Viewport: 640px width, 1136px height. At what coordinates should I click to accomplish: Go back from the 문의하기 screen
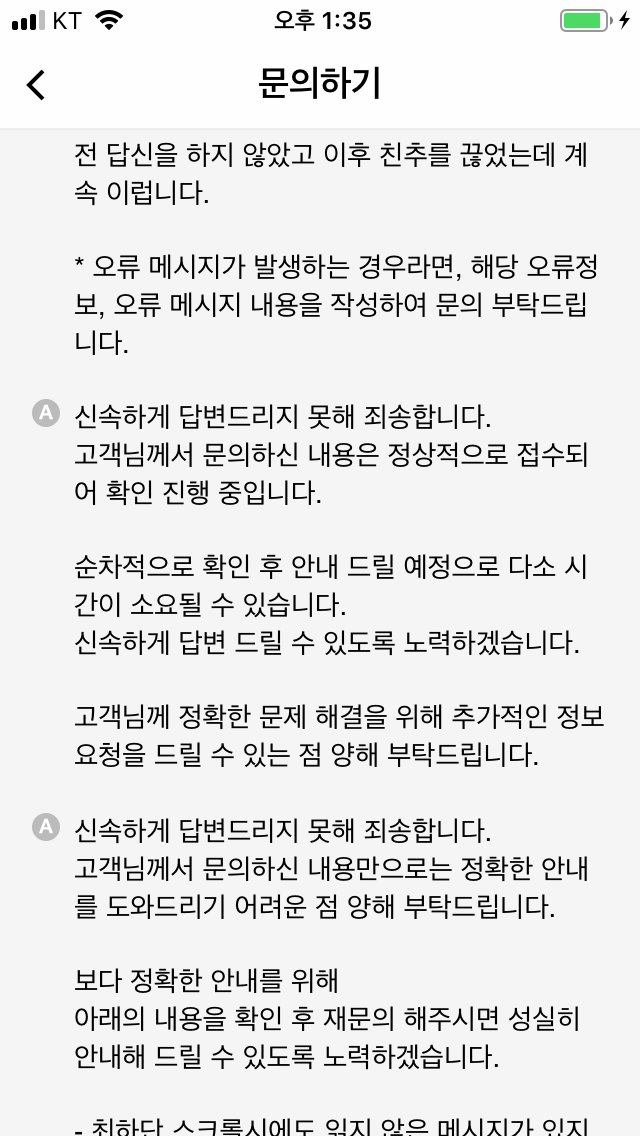[x=36, y=85]
